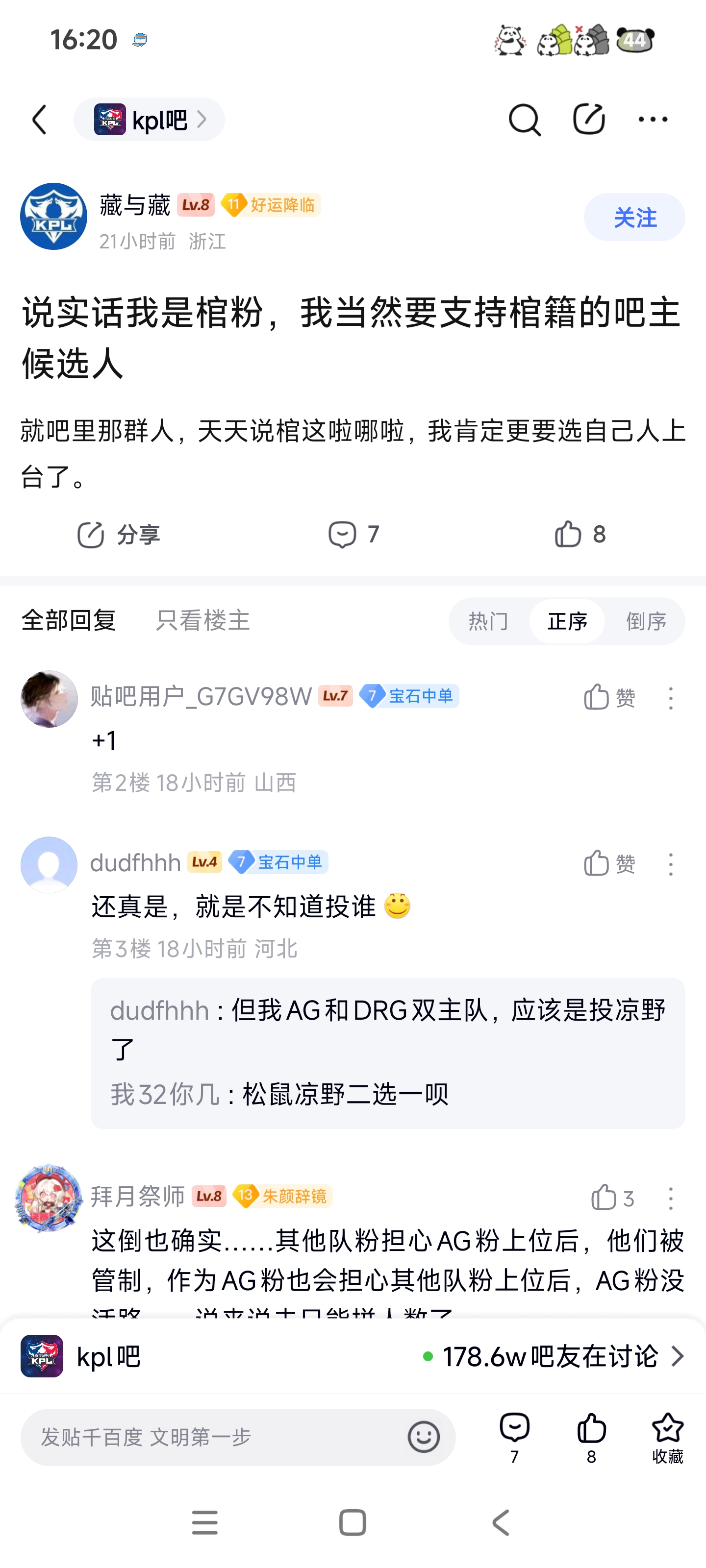Add this post to 收藏
This screenshot has width=706, height=1568.
(667, 1437)
